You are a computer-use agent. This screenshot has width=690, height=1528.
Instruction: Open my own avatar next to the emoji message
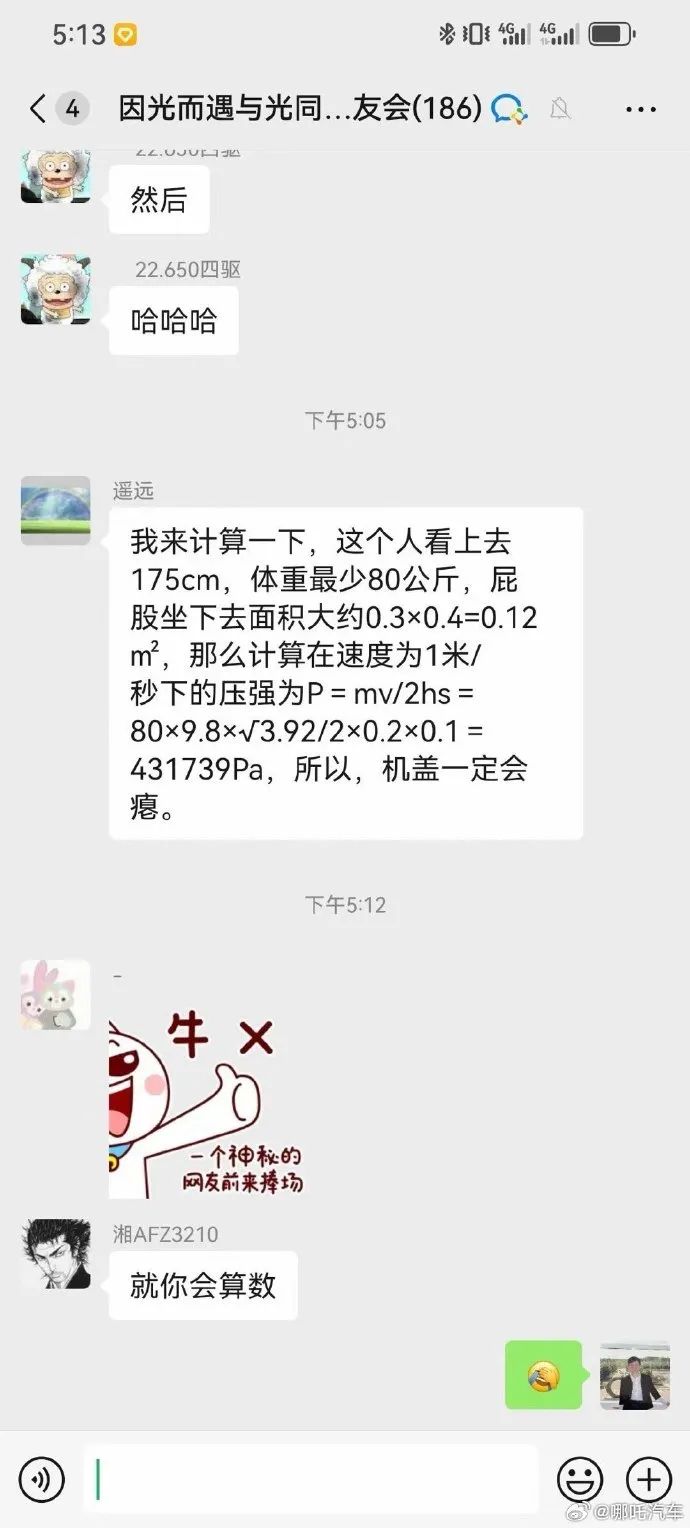click(634, 1375)
